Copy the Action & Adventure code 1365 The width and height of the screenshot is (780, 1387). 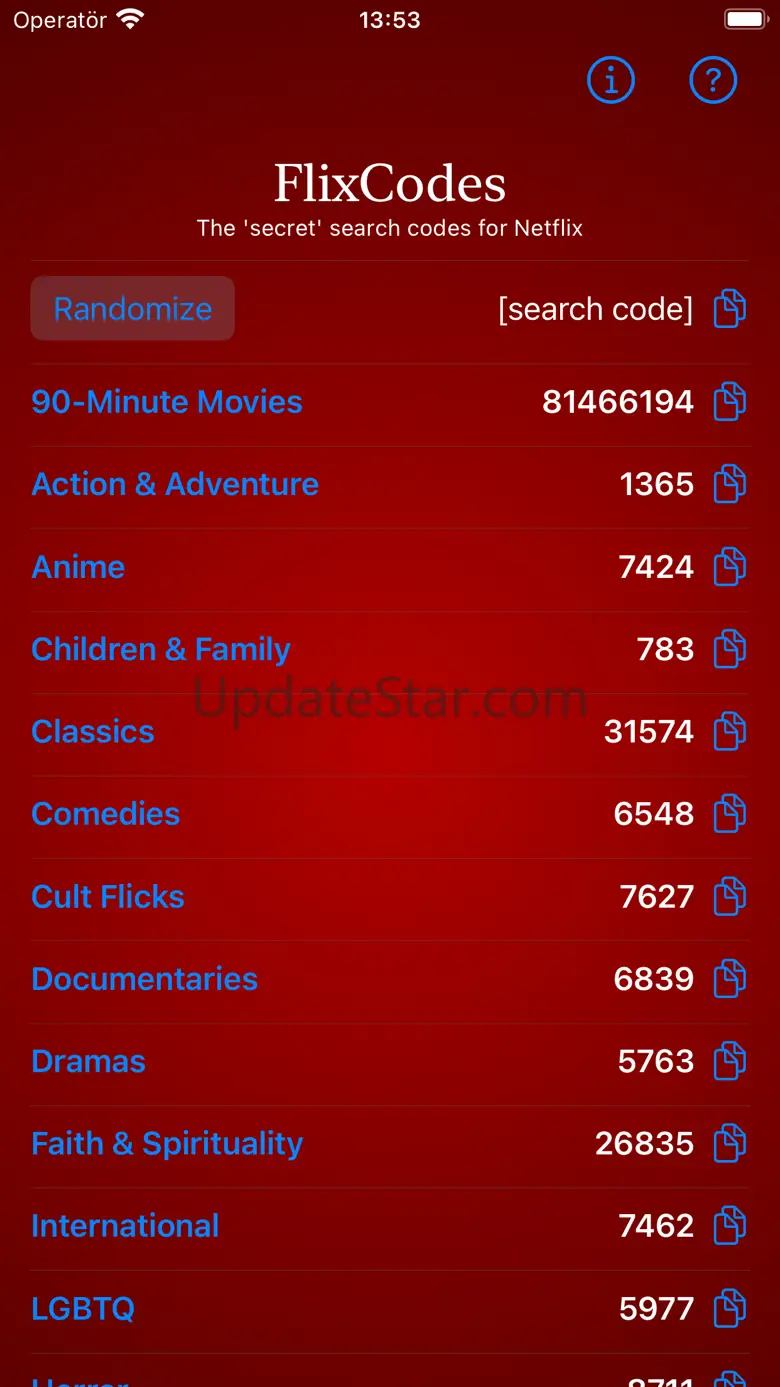(730, 484)
